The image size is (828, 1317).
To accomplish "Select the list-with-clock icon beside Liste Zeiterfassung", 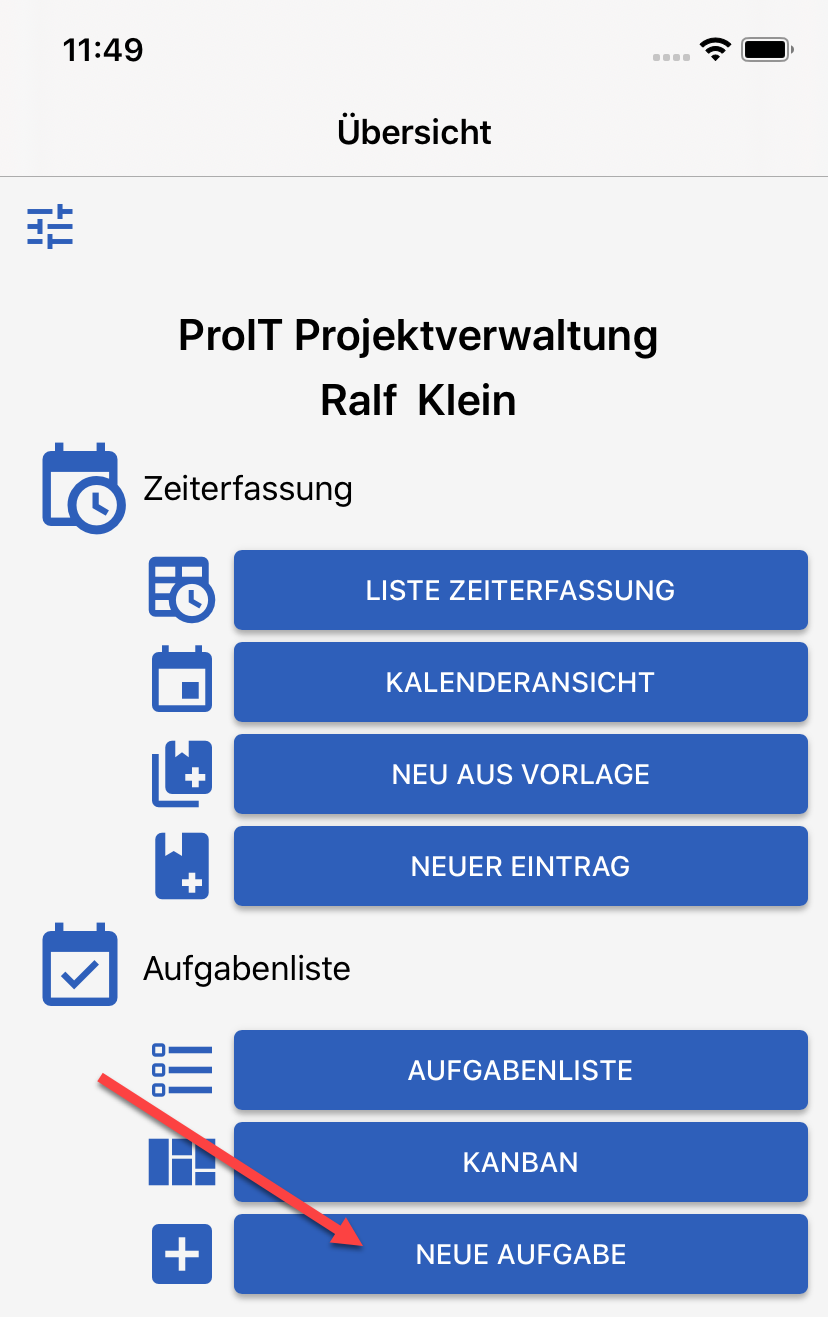I will [x=181, y=590].
